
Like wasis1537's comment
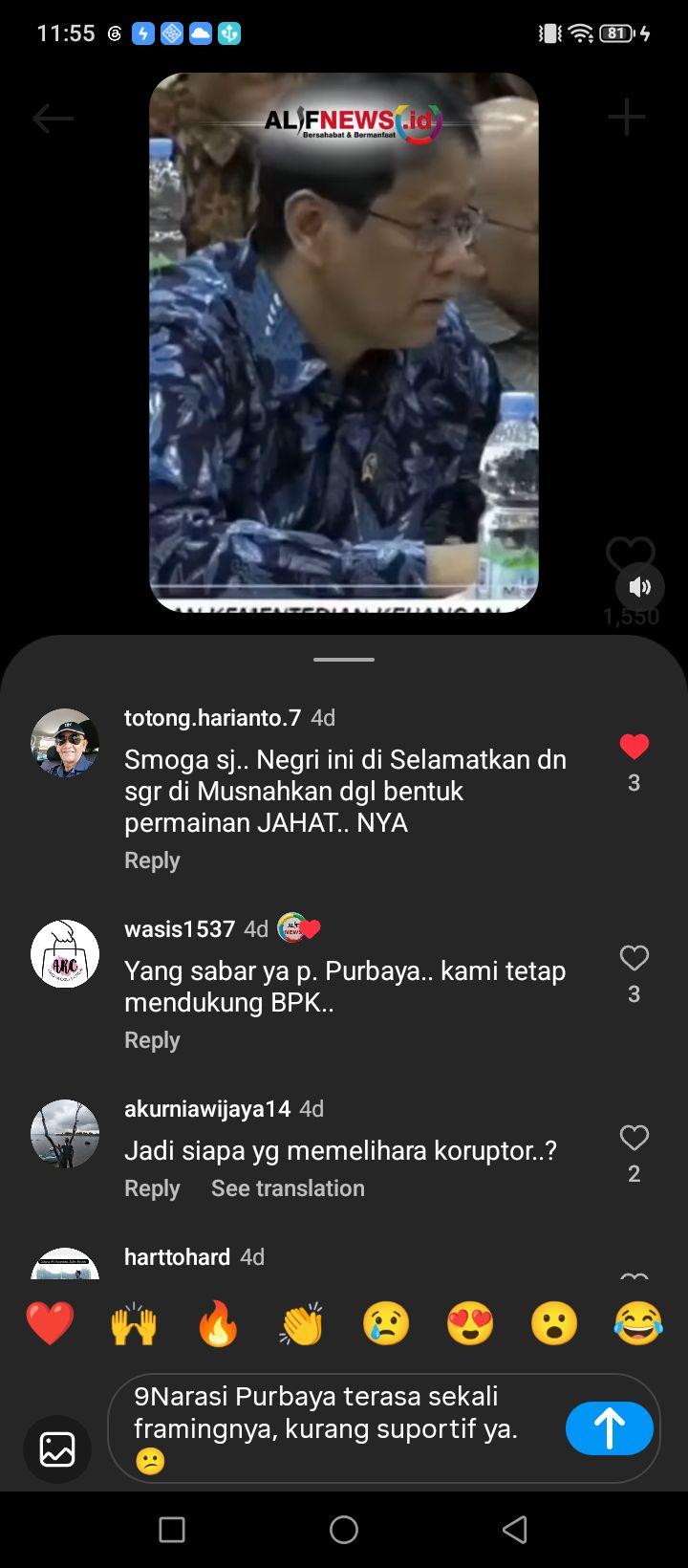tap(634, 958)
